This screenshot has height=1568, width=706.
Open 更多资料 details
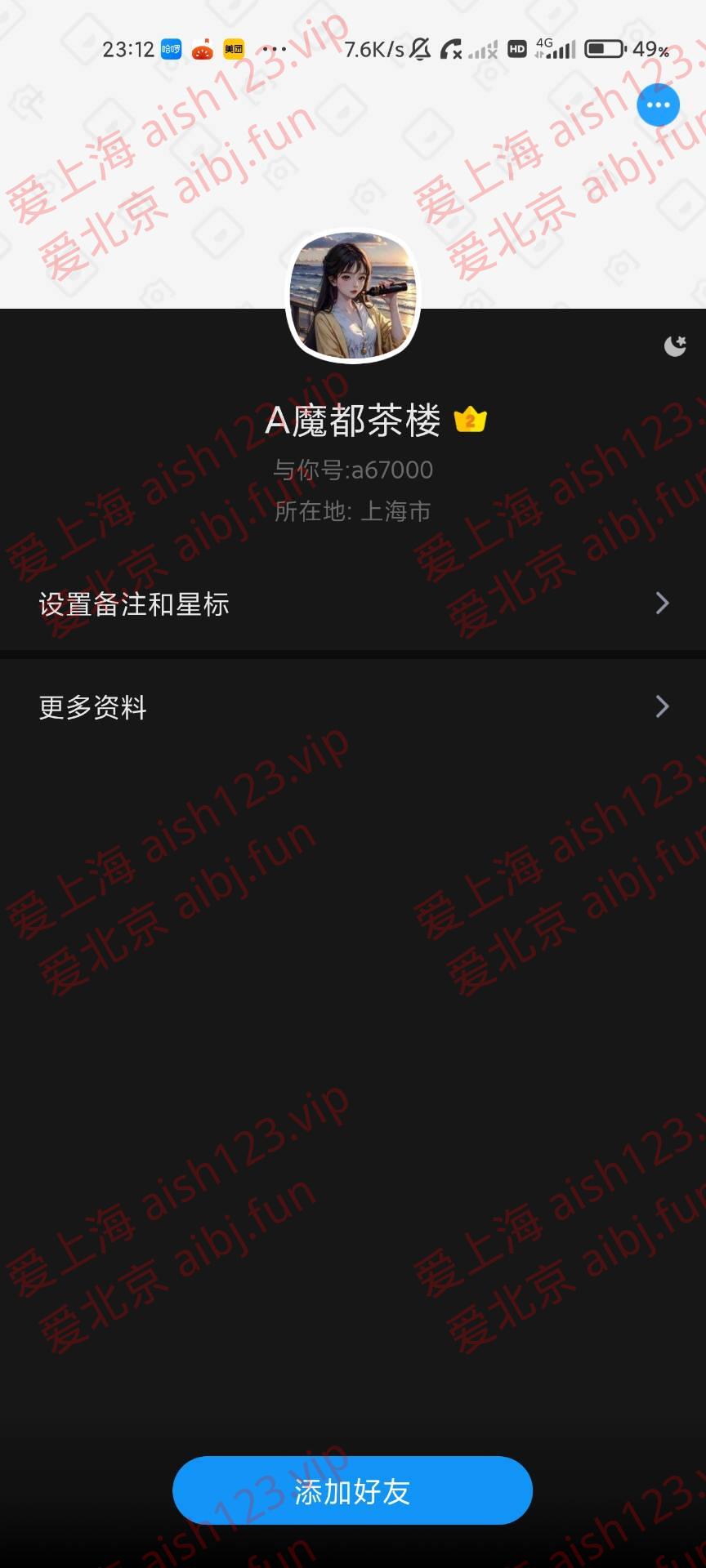click(x=353, y=707)
